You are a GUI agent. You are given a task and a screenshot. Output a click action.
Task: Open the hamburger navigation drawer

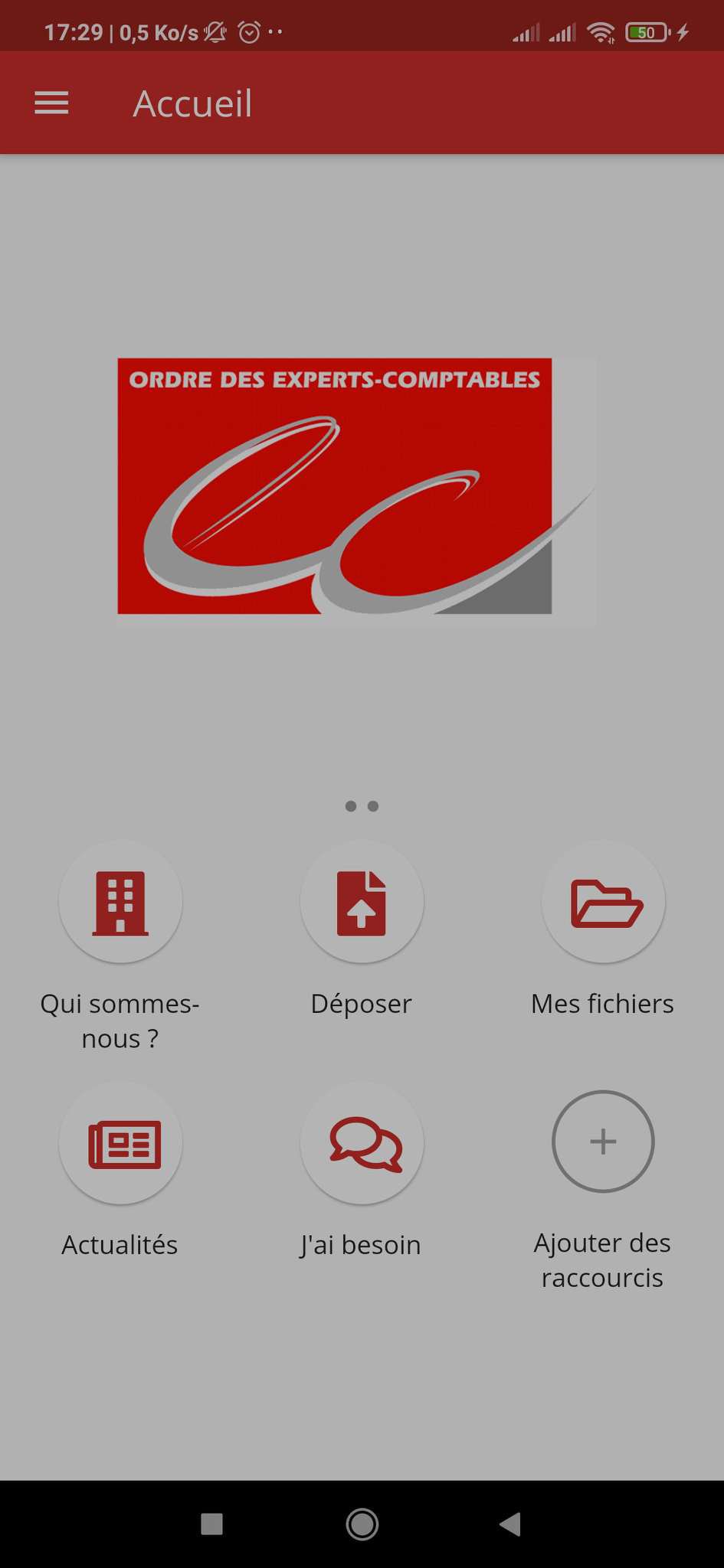point(51,103)
